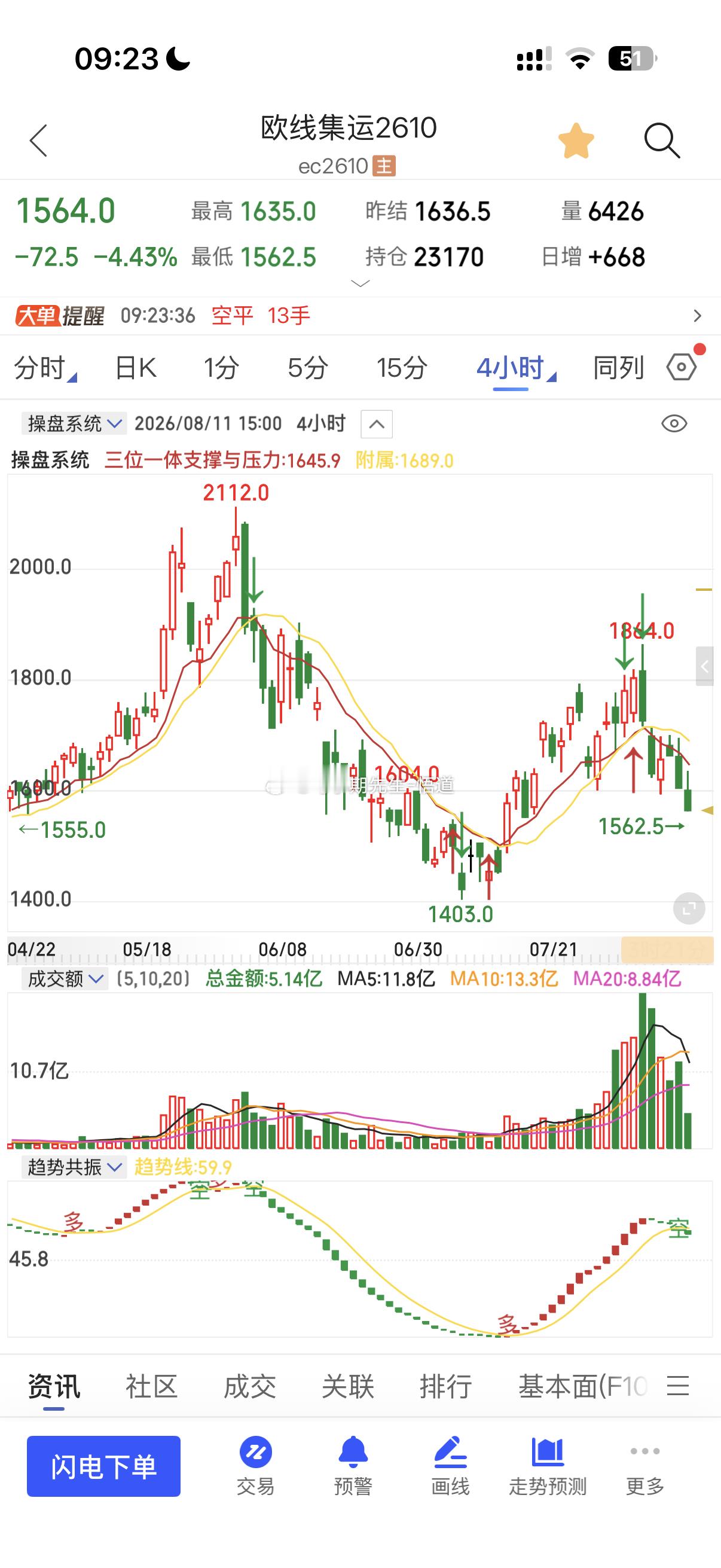The height and width of the screenshot is (1568, 721).
Task: Switch to the 日K chart tab
Action: pyautogui.click(x=135, y=368)
